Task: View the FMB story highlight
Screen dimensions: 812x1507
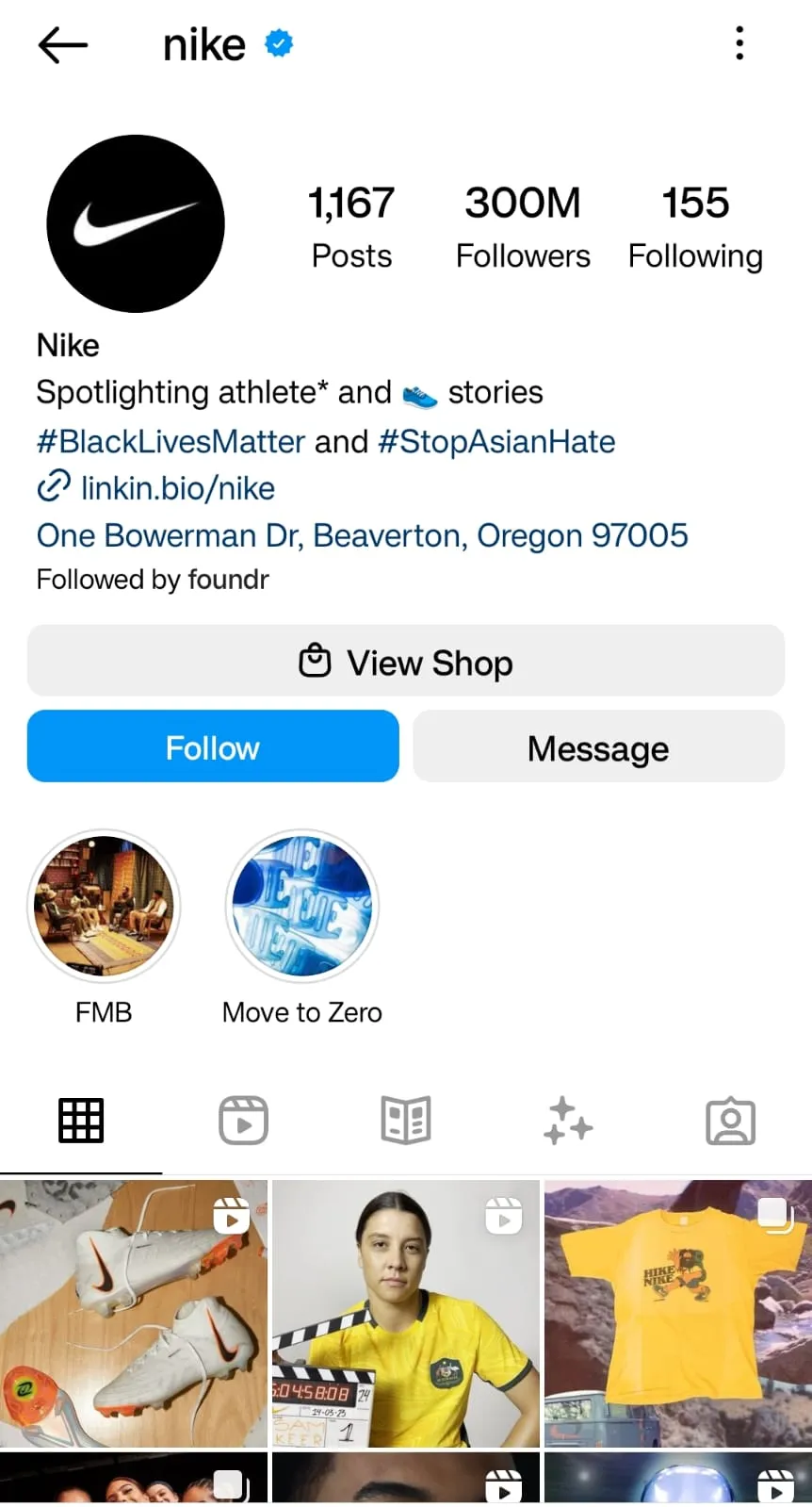Action: (x=104, y=907)
